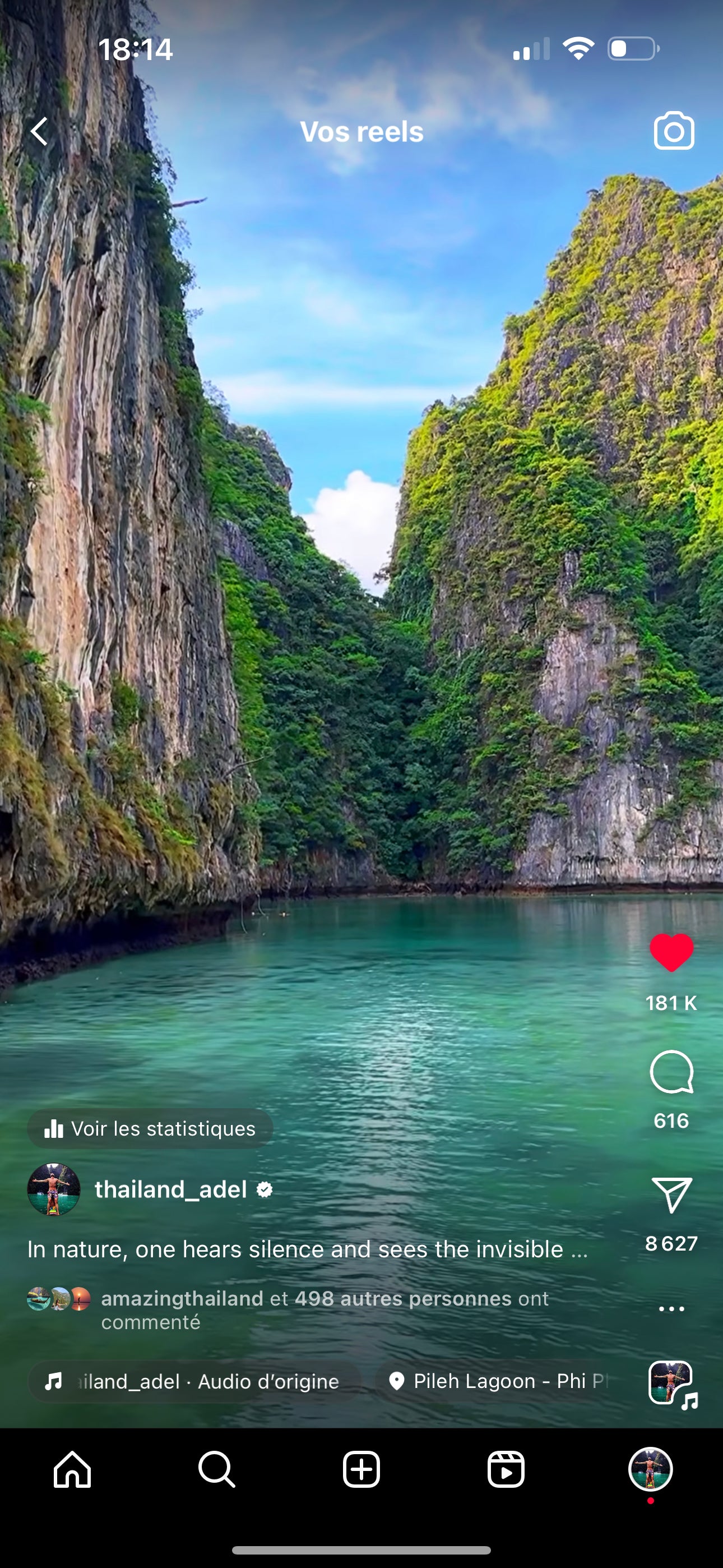
Task: Create a new post with the plus tab
Action: click(361, 1469)
